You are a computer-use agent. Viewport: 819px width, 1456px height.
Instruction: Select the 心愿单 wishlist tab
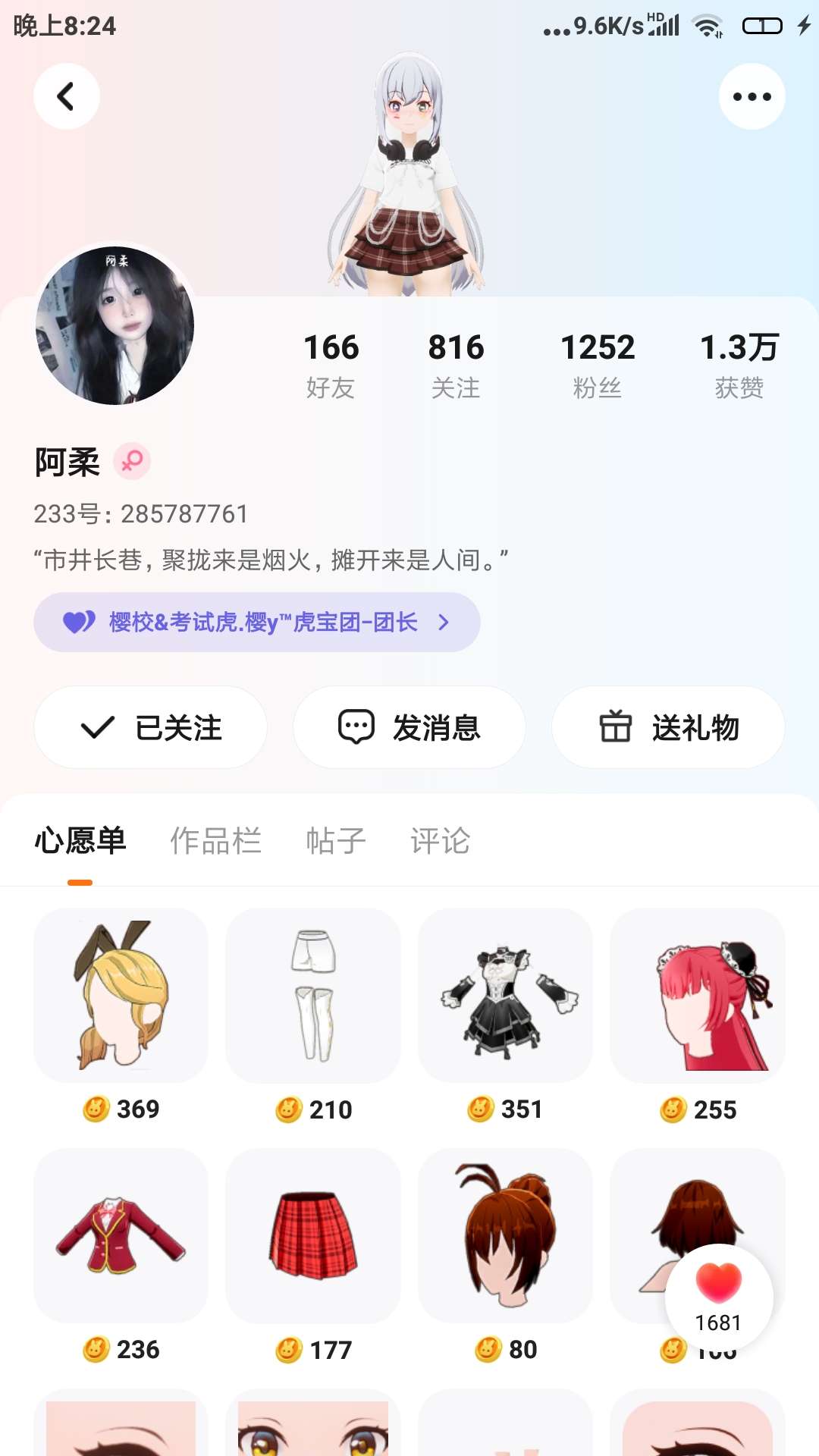[x=80, y=840]
